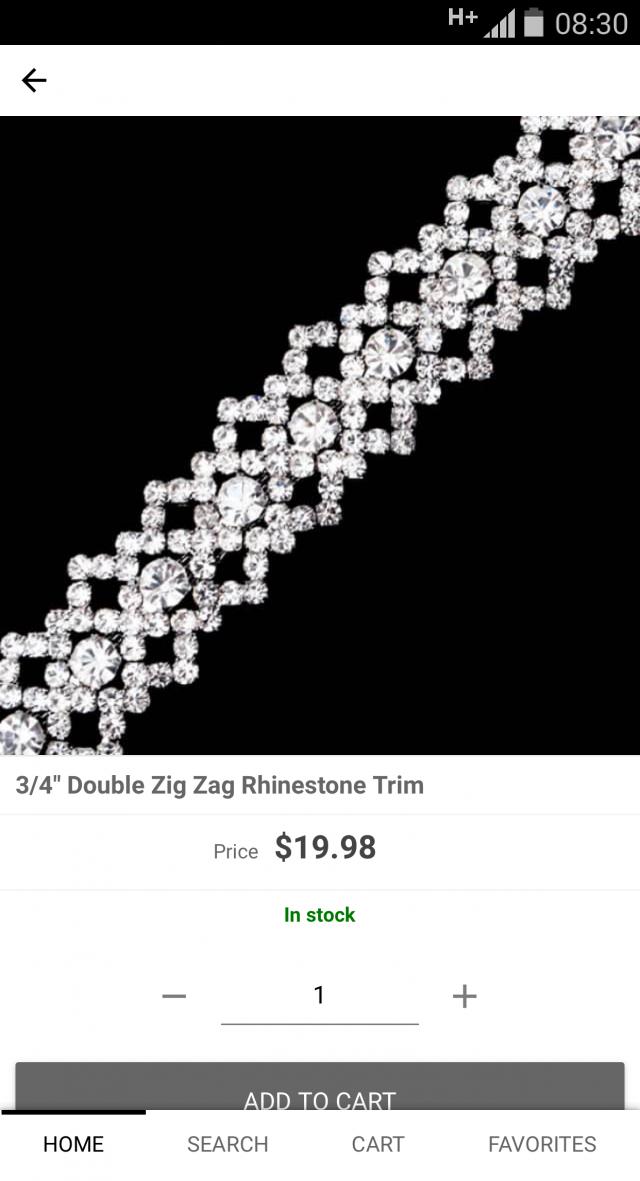Tap the quantity field showing 1
The image size is (640, 1181).
pos(319,996)
